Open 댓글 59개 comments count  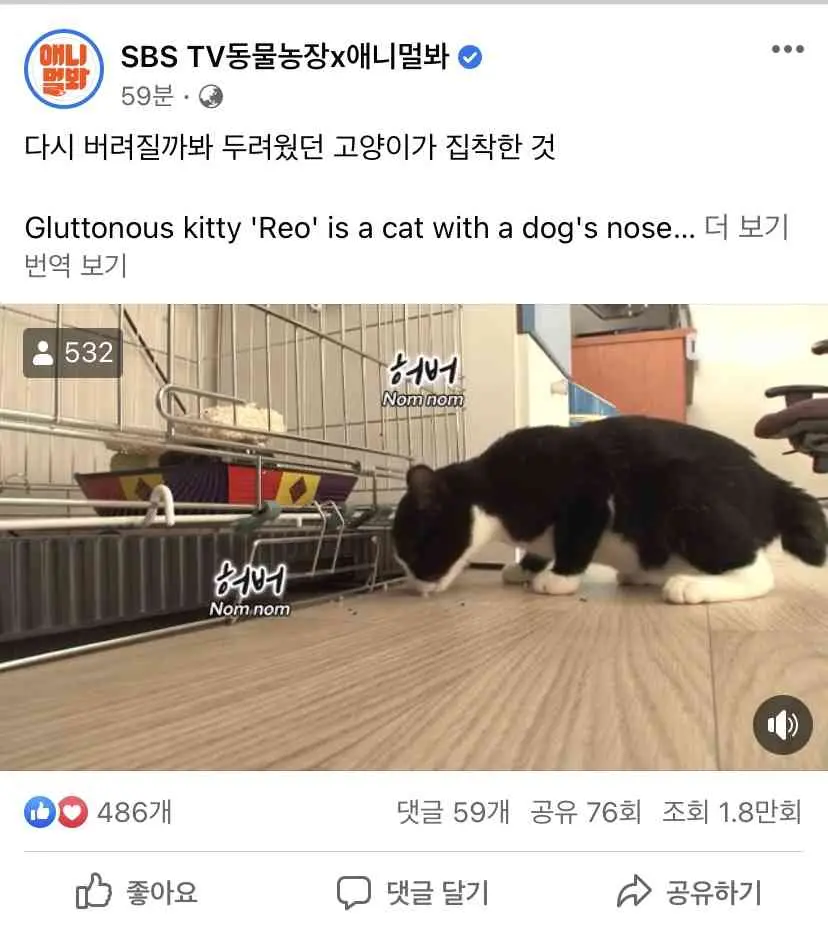point(453,812)
